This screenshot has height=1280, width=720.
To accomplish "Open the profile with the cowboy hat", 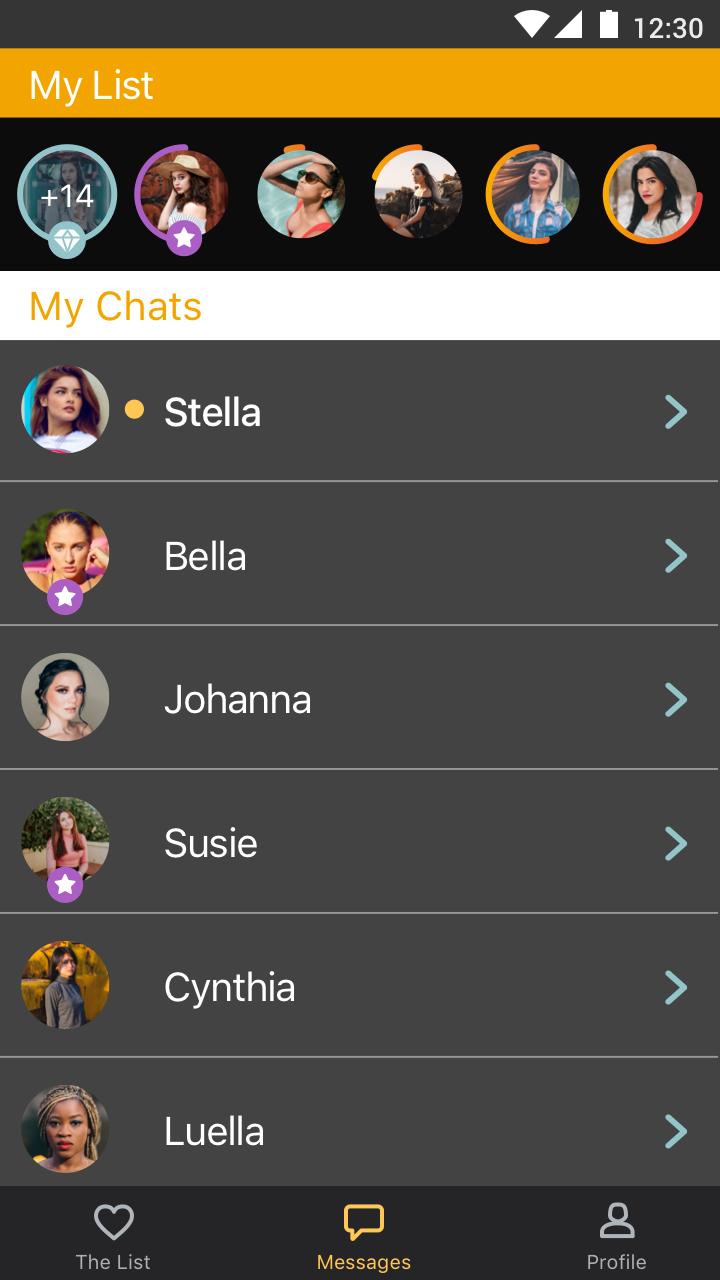I will pyautogui.click(x=182, y=195).
